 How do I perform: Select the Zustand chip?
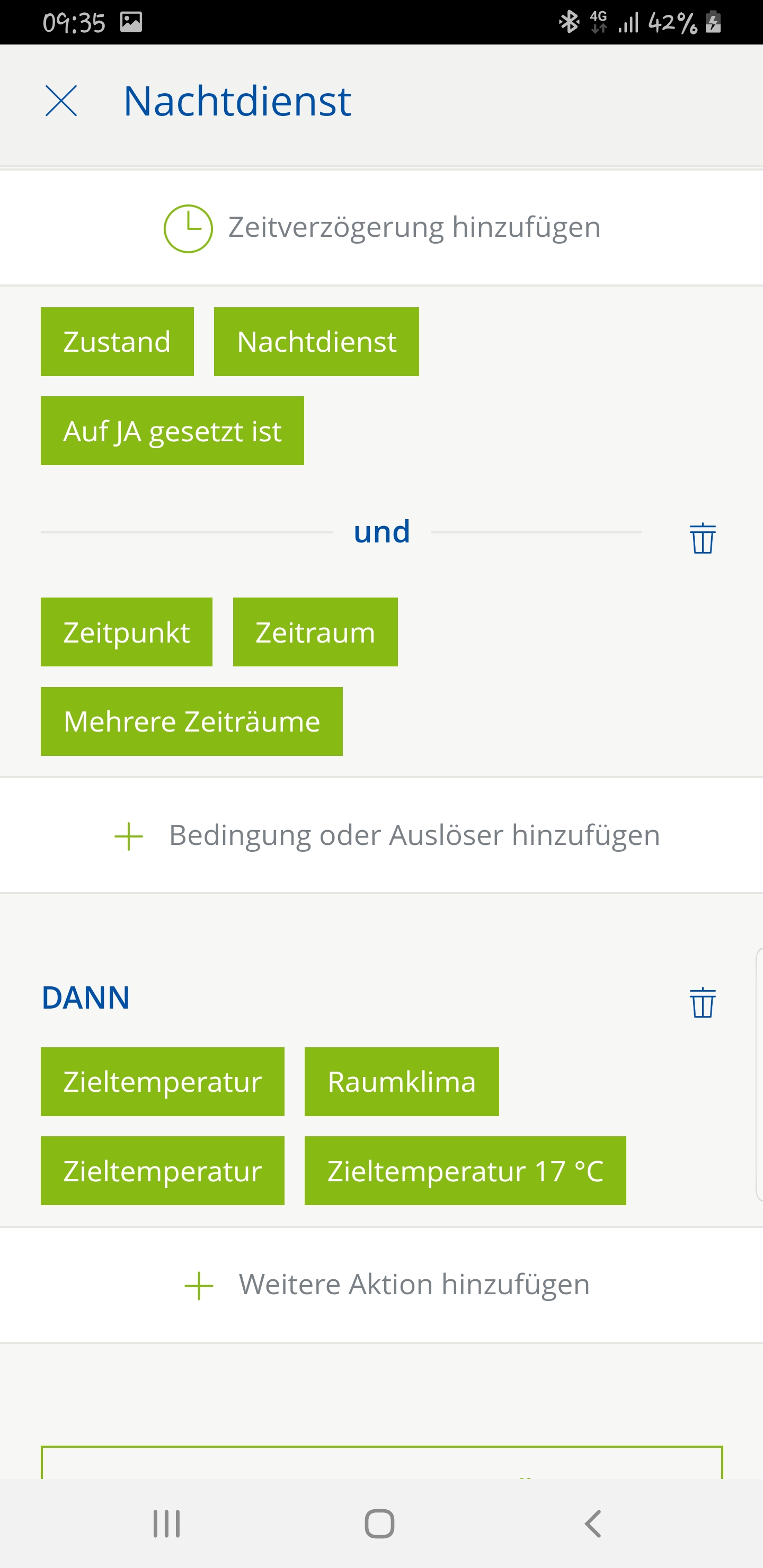pyautogui.click(x=117, y=342)
